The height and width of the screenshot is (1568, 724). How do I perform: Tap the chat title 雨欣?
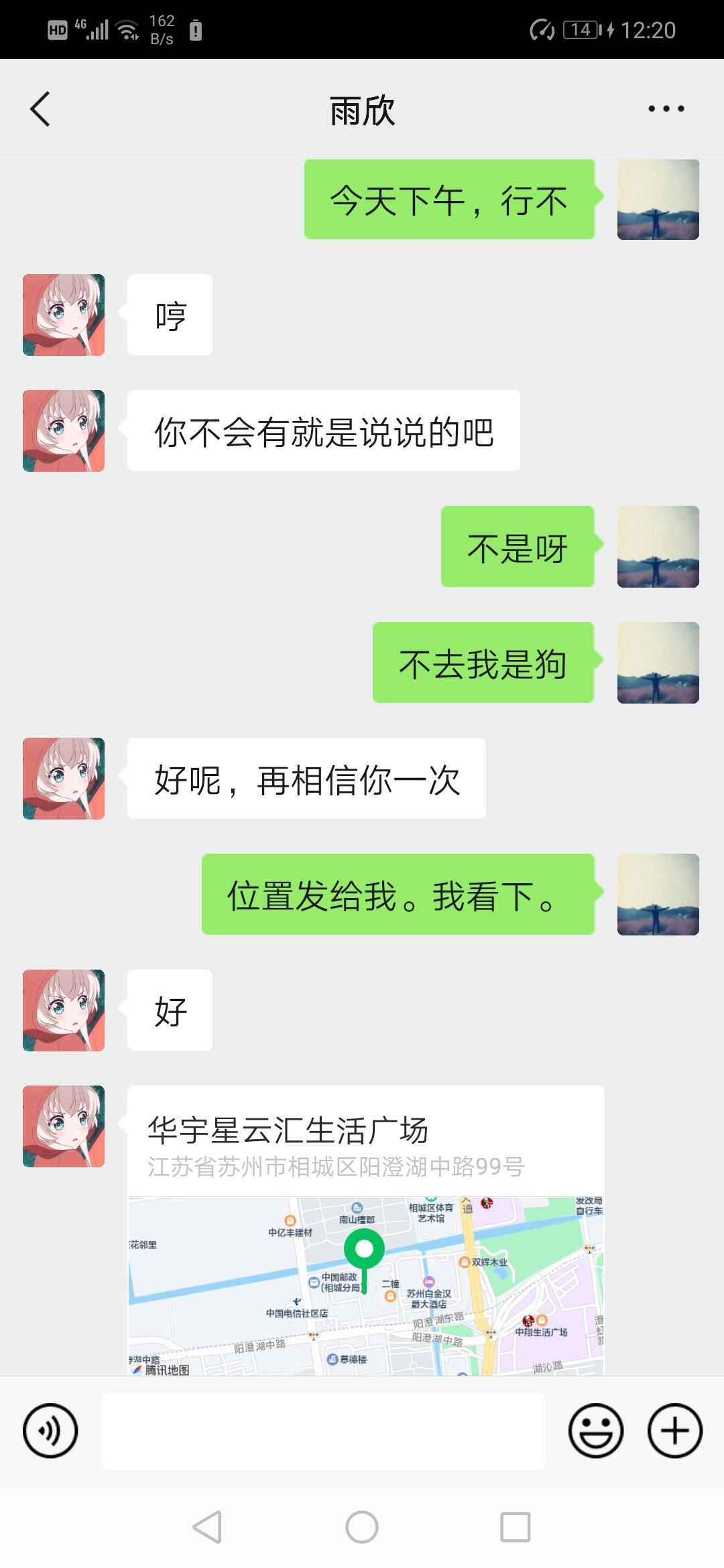pyautogui.click(x=362, y=111)
